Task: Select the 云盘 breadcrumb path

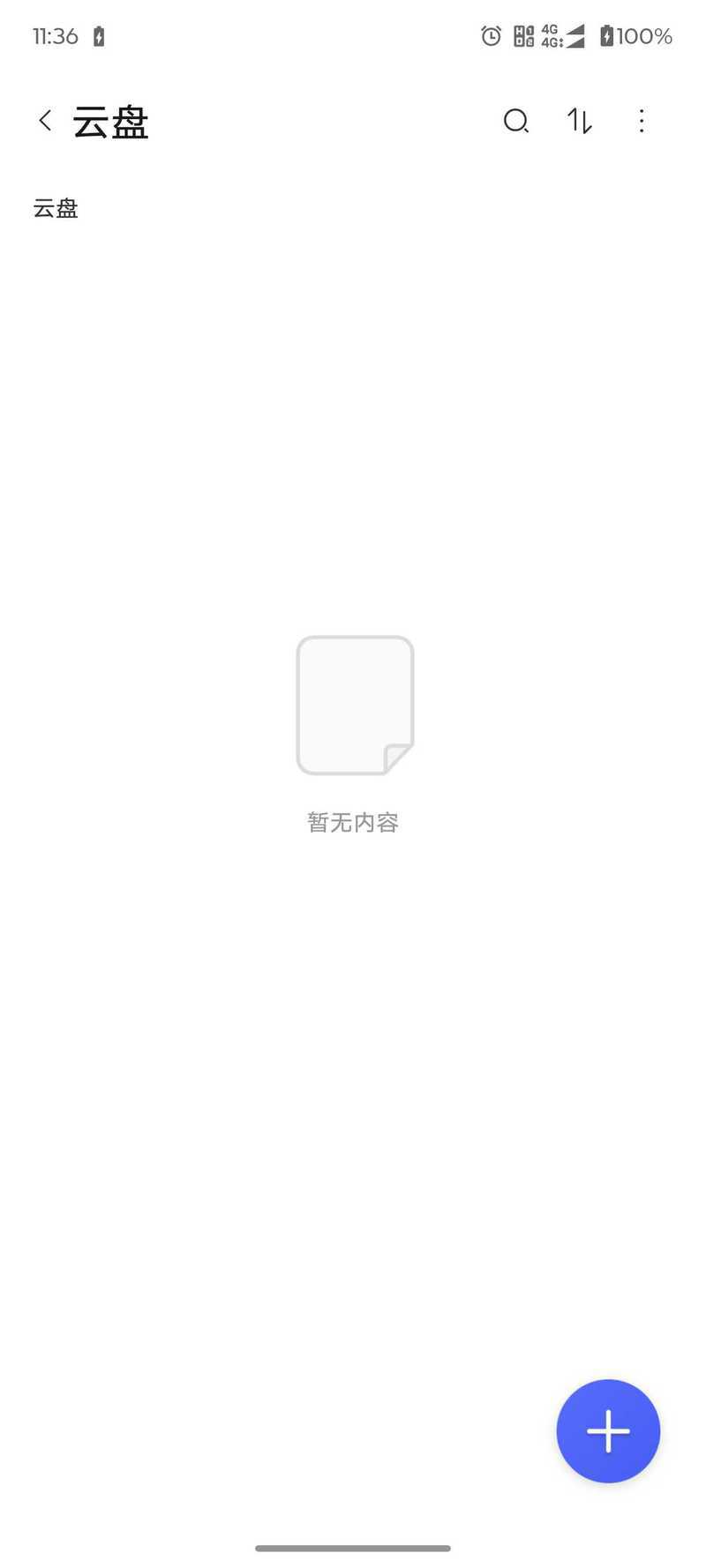Action: (x=56, y=209)
